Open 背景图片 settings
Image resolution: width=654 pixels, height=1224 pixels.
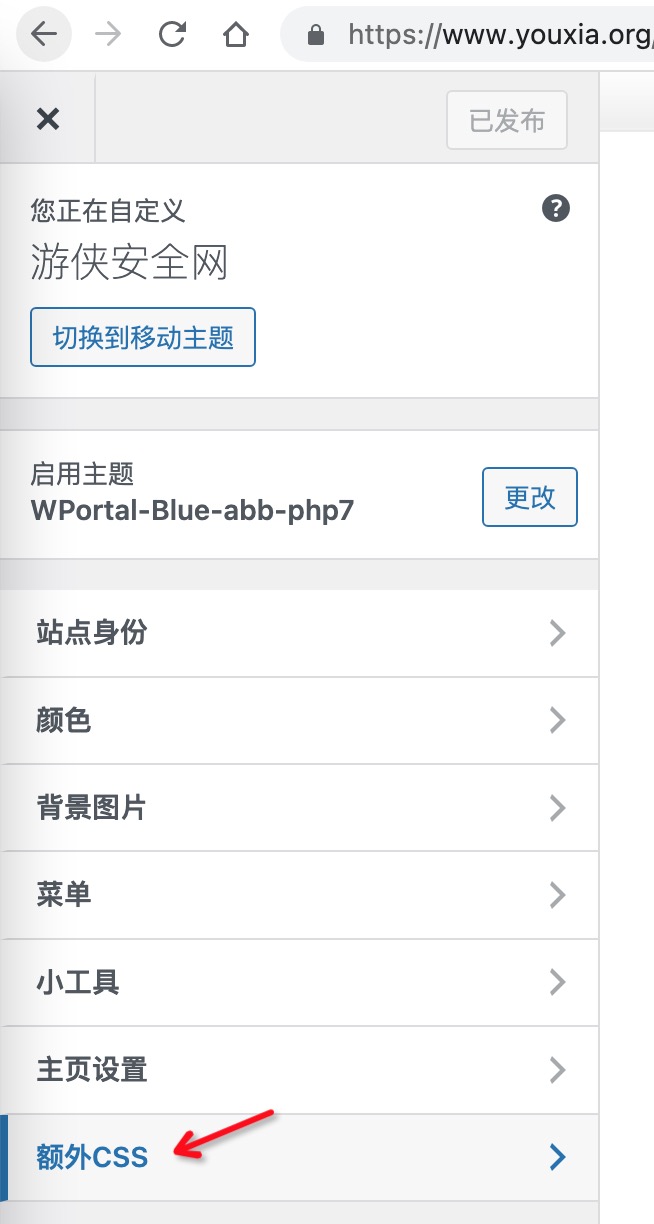[x=300, y=807]
